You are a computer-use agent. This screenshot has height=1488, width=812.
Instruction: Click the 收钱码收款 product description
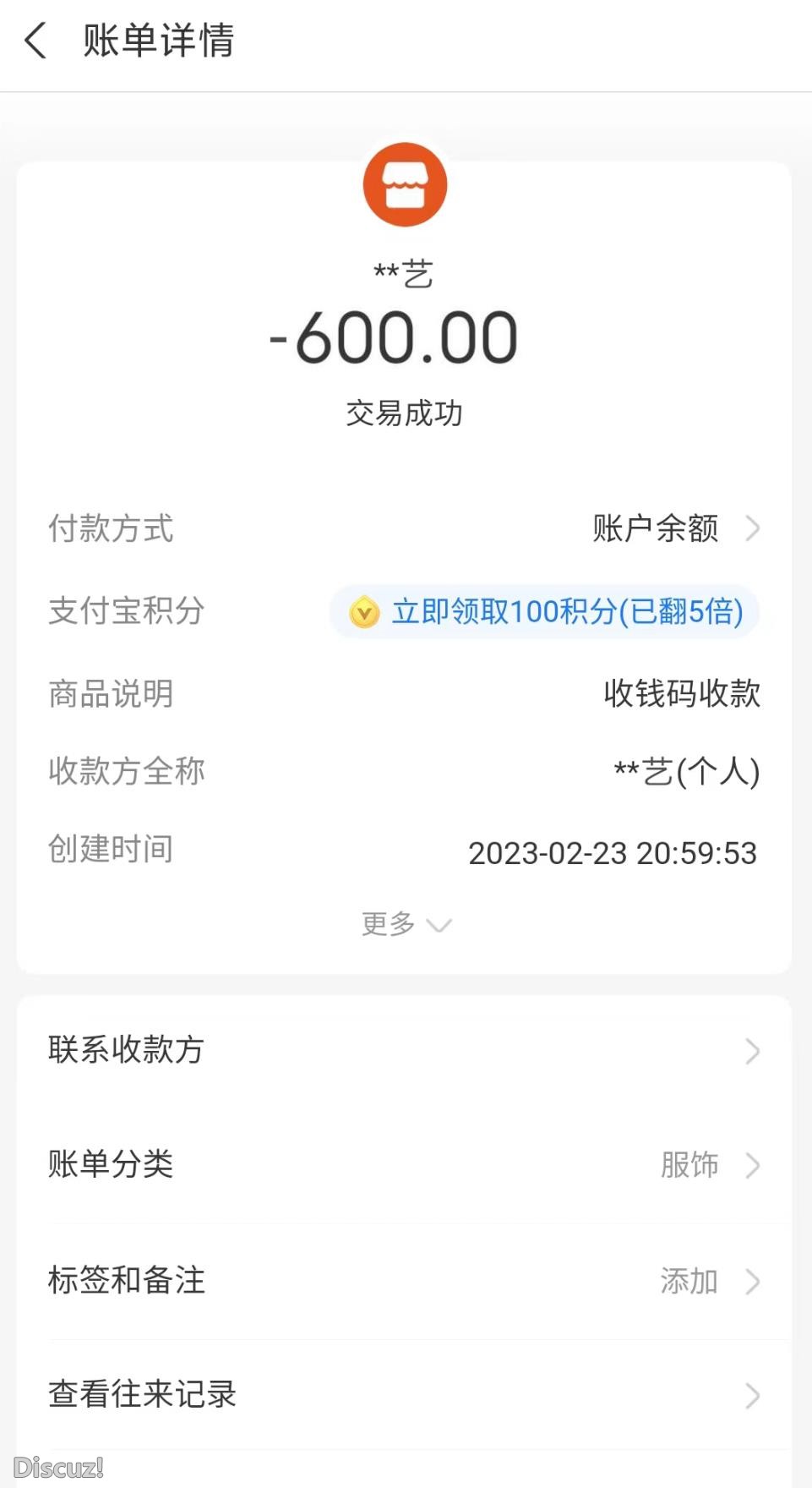pos(684,693)
